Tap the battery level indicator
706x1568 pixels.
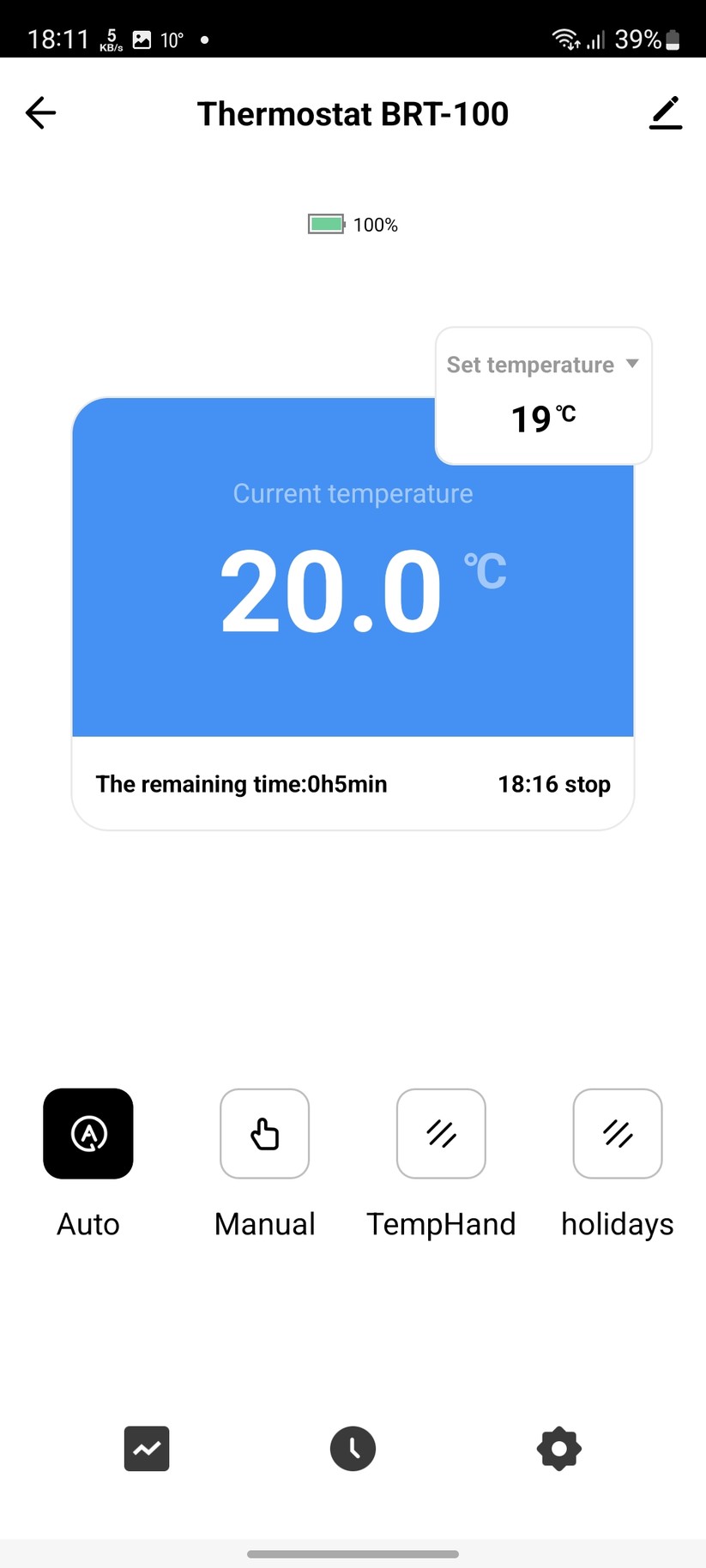coord(327,223)
